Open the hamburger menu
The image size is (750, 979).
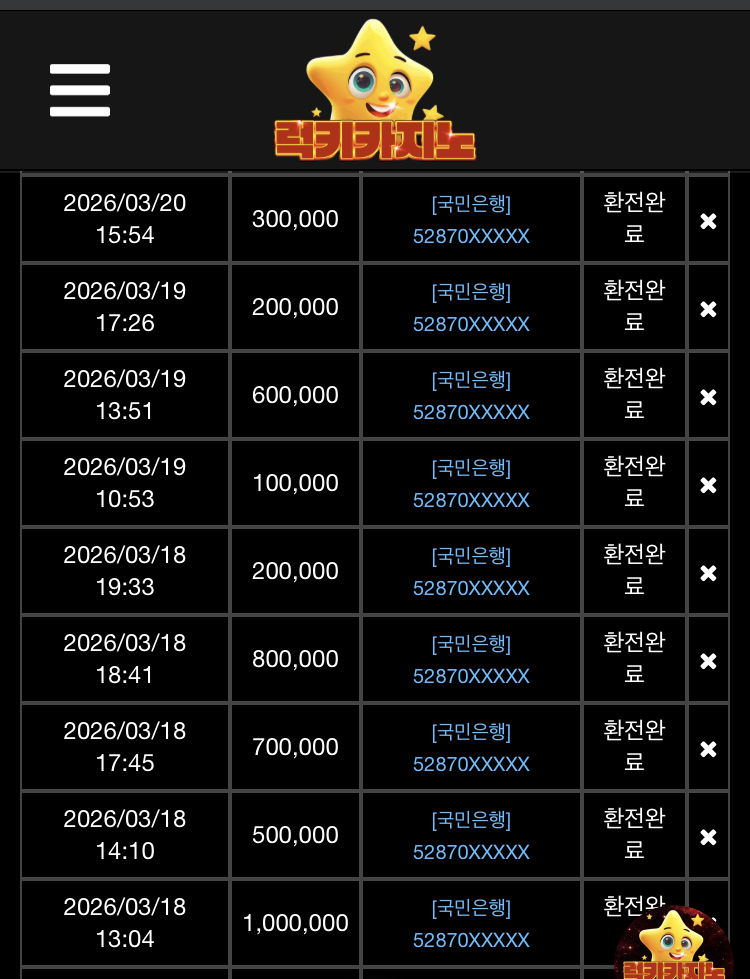(80, 90)
